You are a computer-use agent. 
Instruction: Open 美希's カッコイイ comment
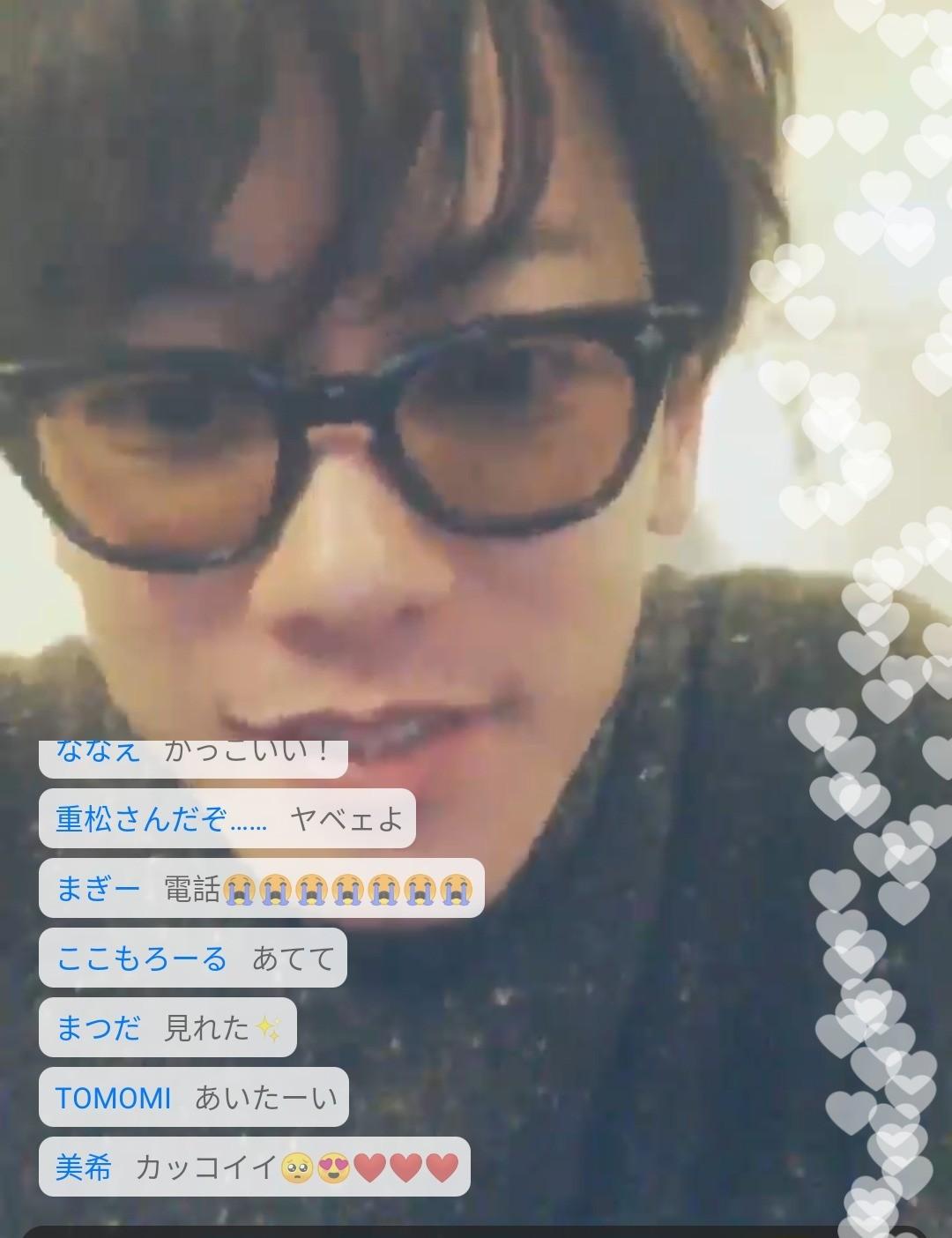296,1167
